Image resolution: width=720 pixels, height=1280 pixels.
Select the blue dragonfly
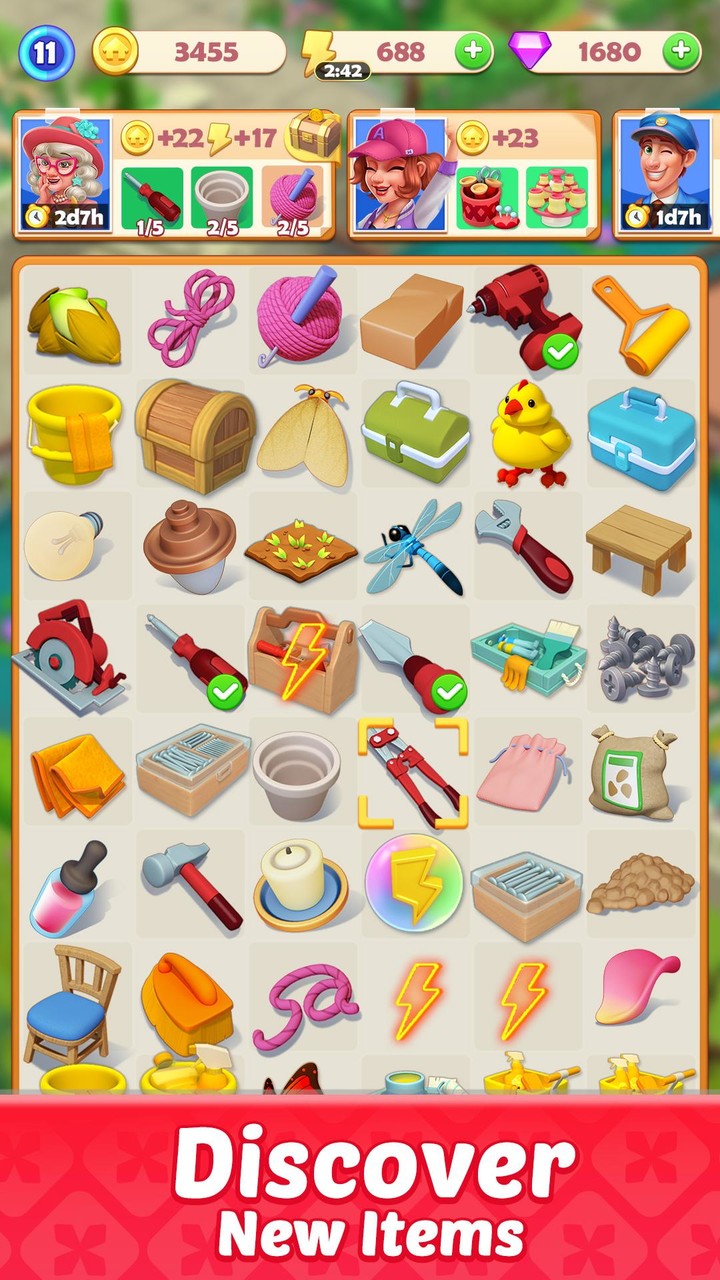(x=413, y=545)
